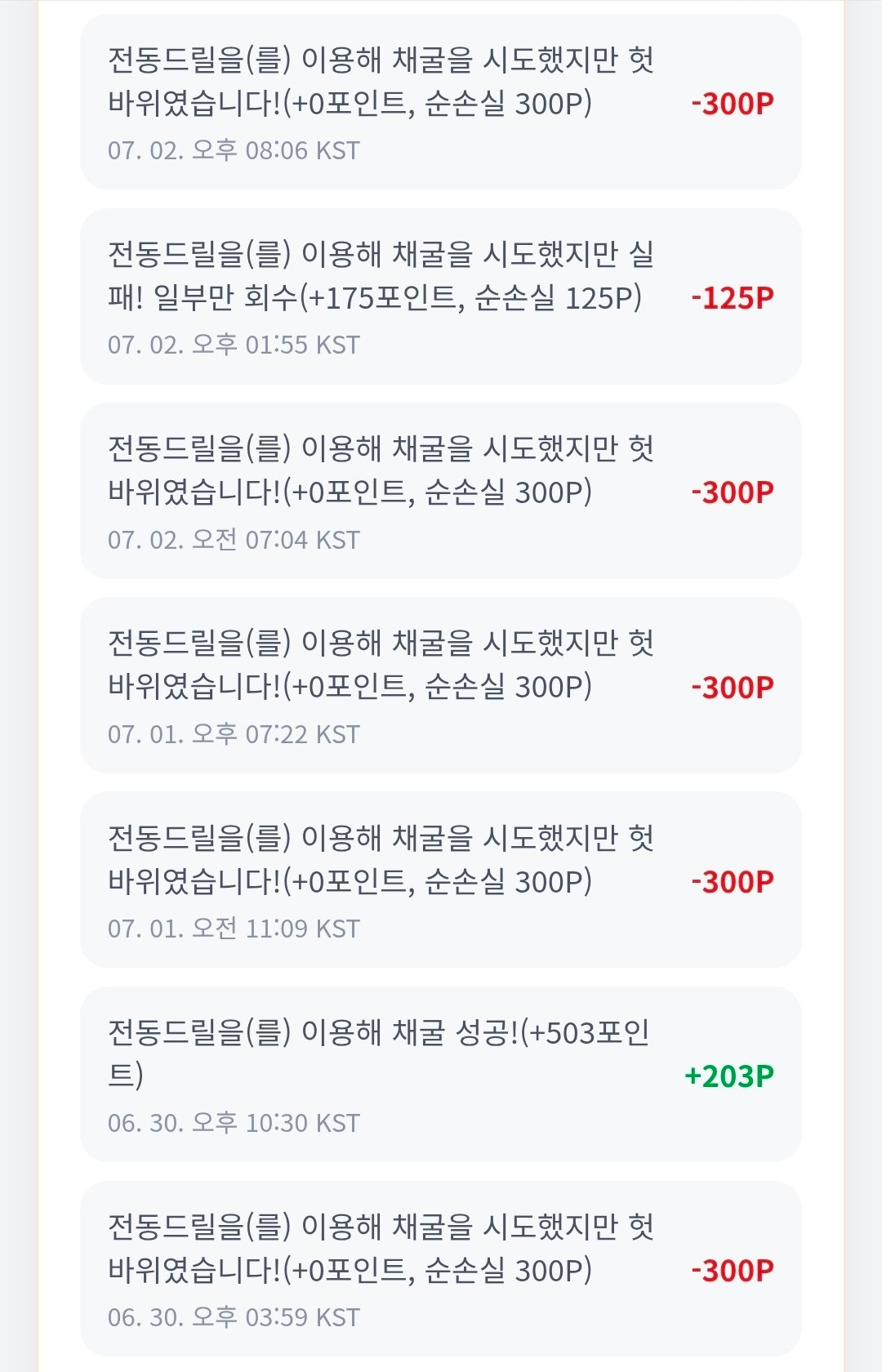Tap the 07. 01. 오전 11:09 record
The width and height of the screenshot is (882, 1372).
tap(441, 880)
